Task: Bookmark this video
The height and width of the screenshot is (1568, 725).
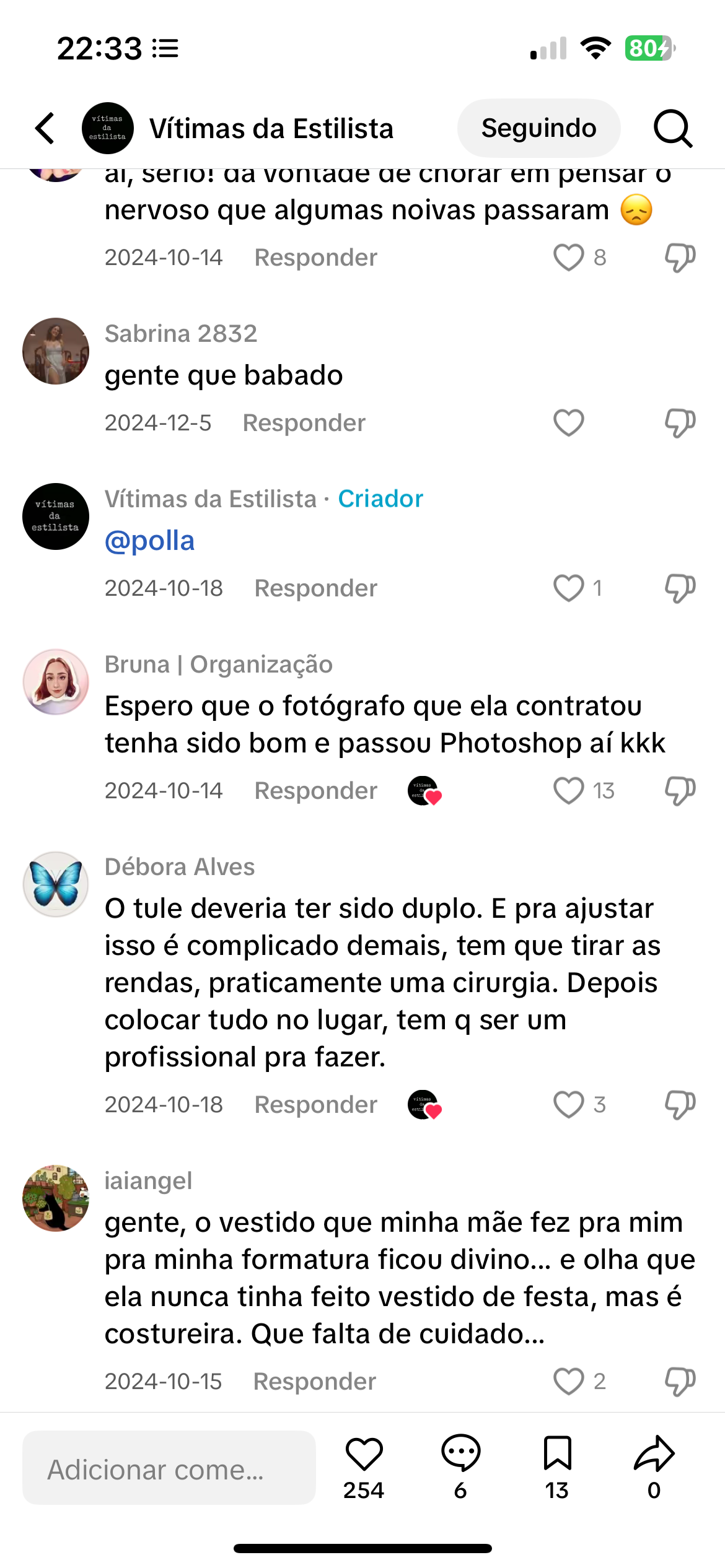Action: [557, 1454]
